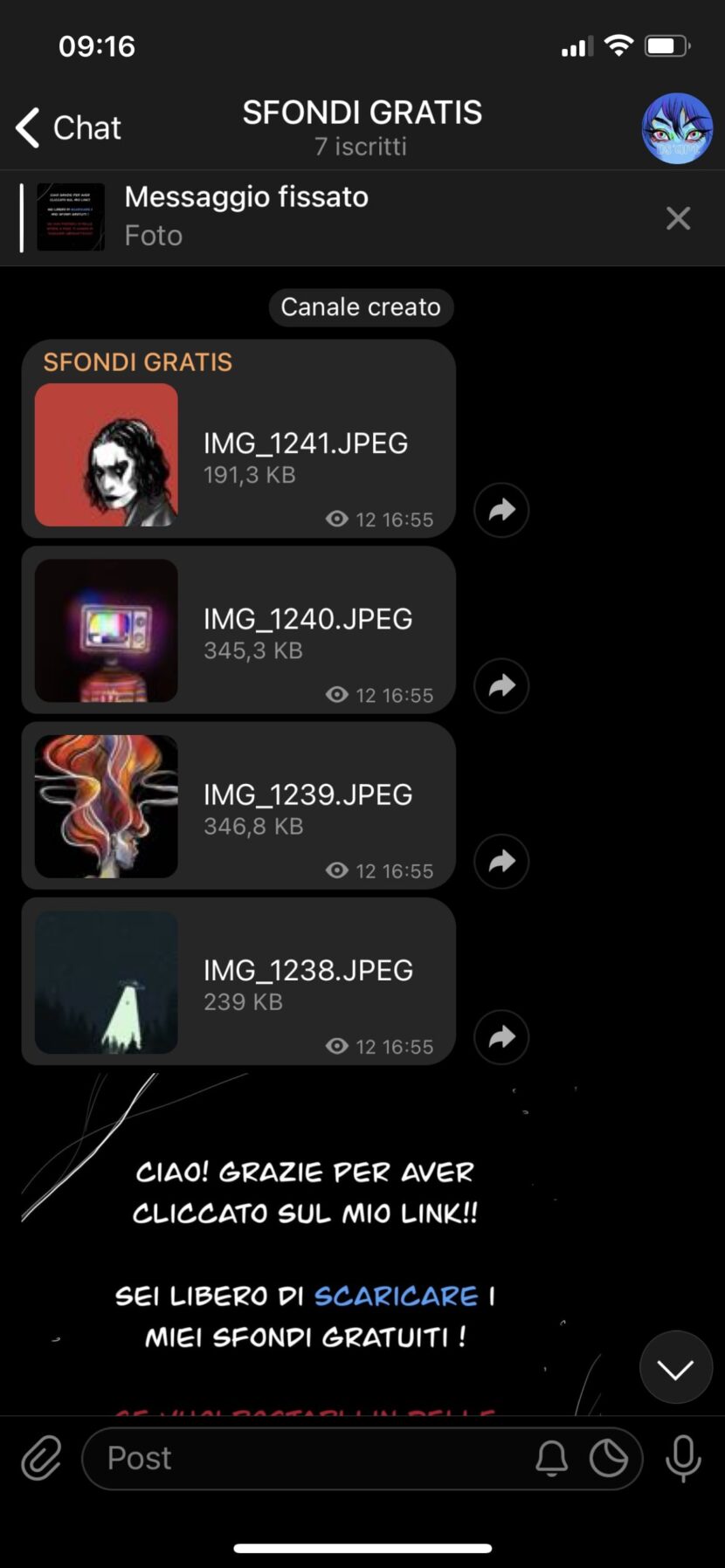Attach a file with the paperclip
This screenshot has height=1568, width=725.
click(41, 1458)
